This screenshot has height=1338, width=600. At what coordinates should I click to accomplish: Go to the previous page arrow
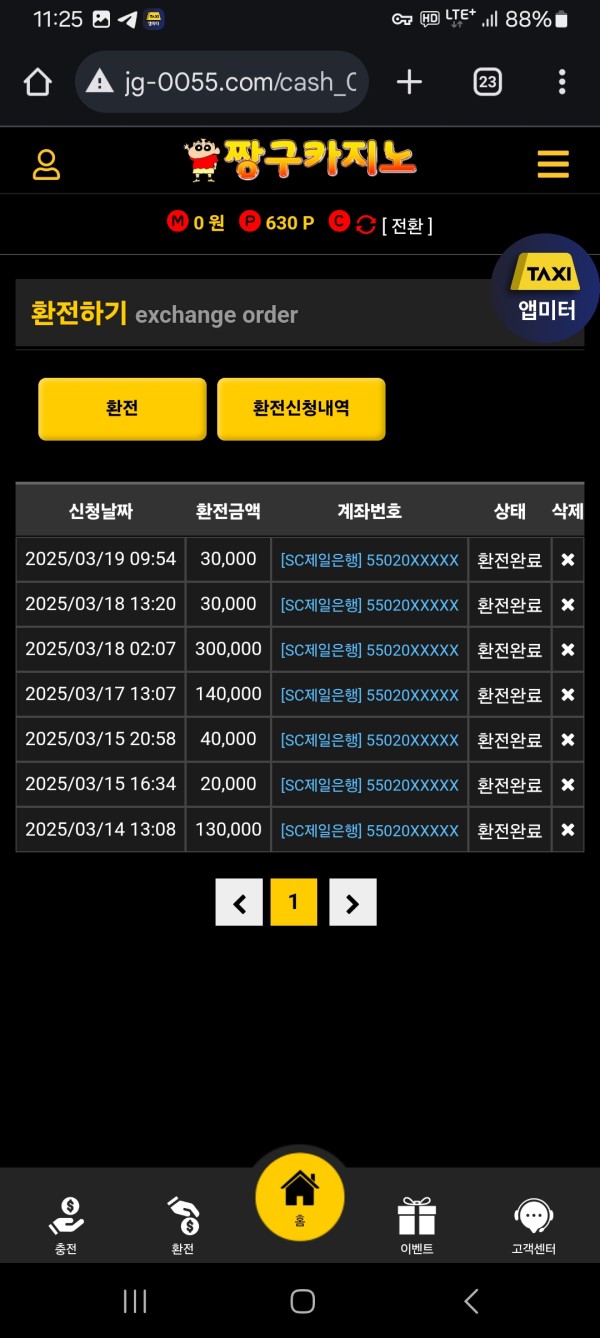click(x=239, y=903)
